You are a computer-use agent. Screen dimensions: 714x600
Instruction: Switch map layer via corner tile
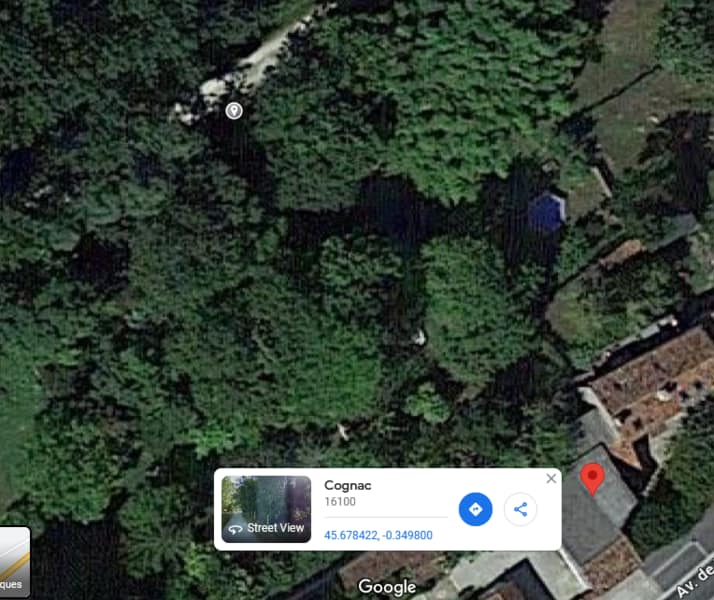tap(14, 562)
